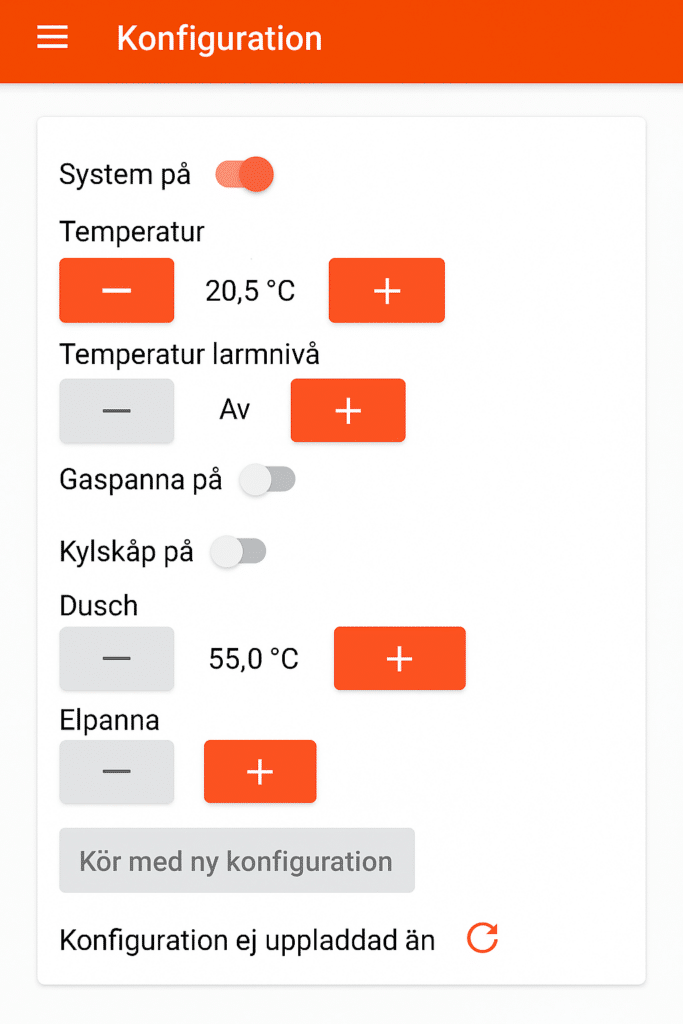Decrease the Dusch temperature
Image resolution: width=683 pixels, height=1024 pixels.
117,658
